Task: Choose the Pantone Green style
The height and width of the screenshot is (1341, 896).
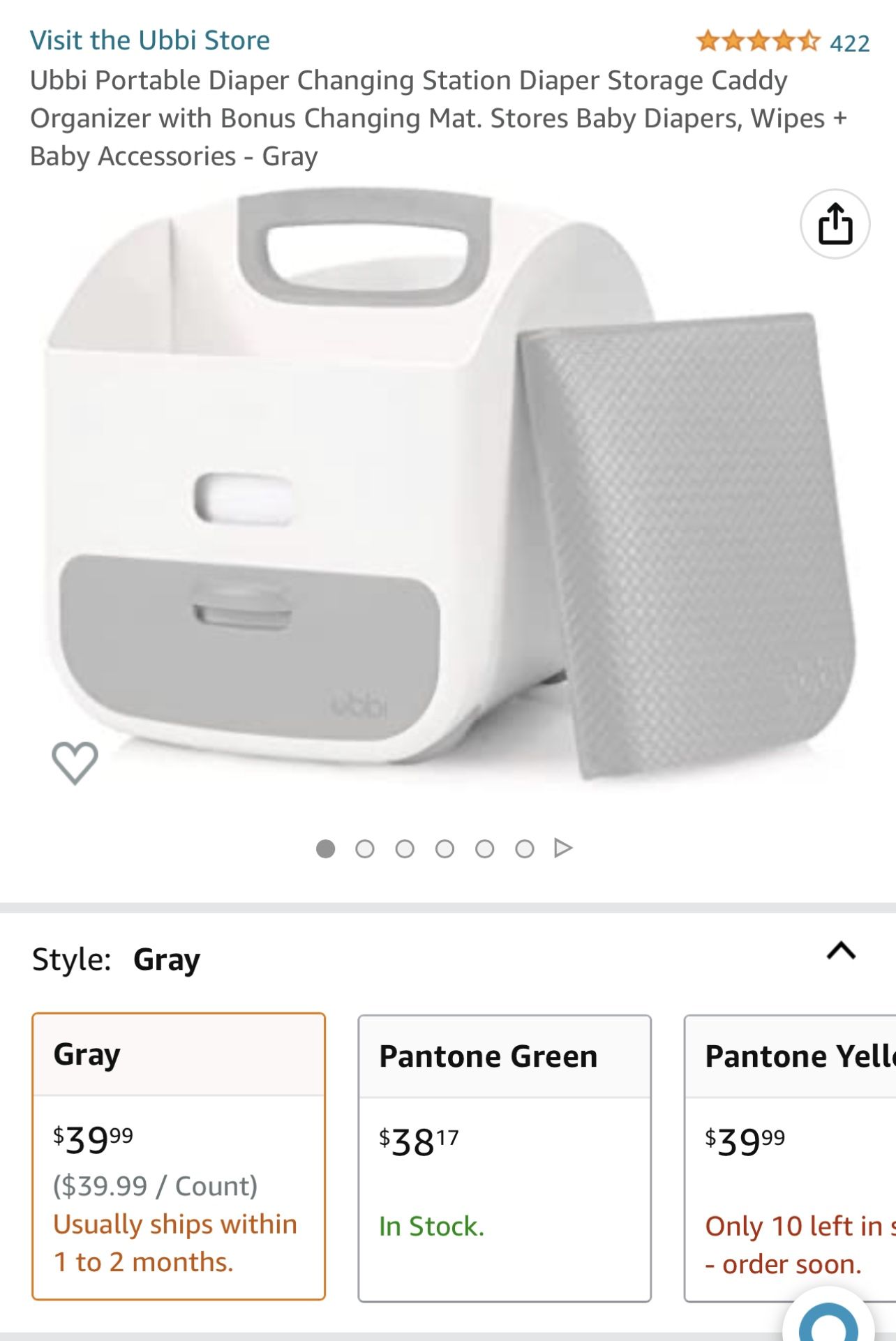Action: pyautogui.click(x=505, y=1158)
